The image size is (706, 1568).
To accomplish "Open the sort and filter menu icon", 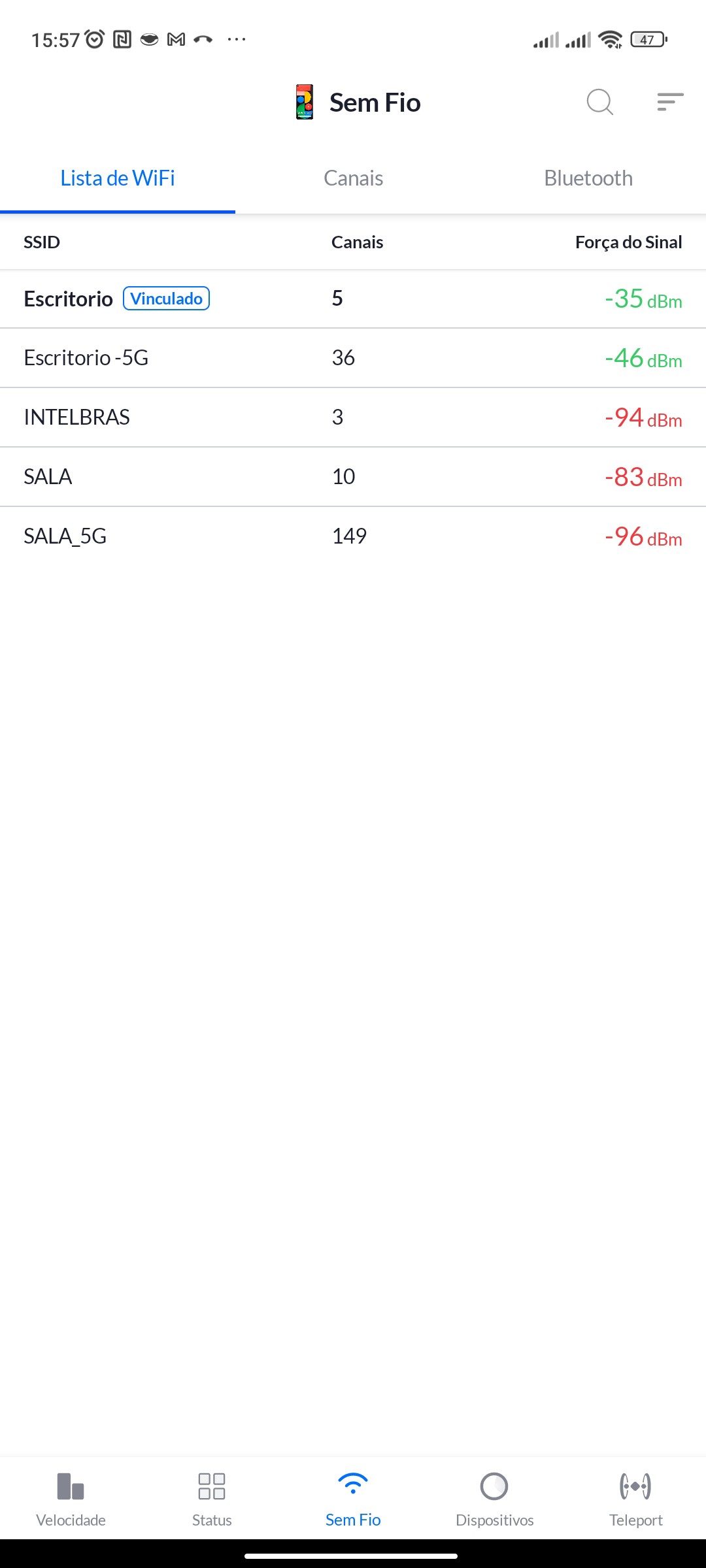I will (x=670, y=102).
